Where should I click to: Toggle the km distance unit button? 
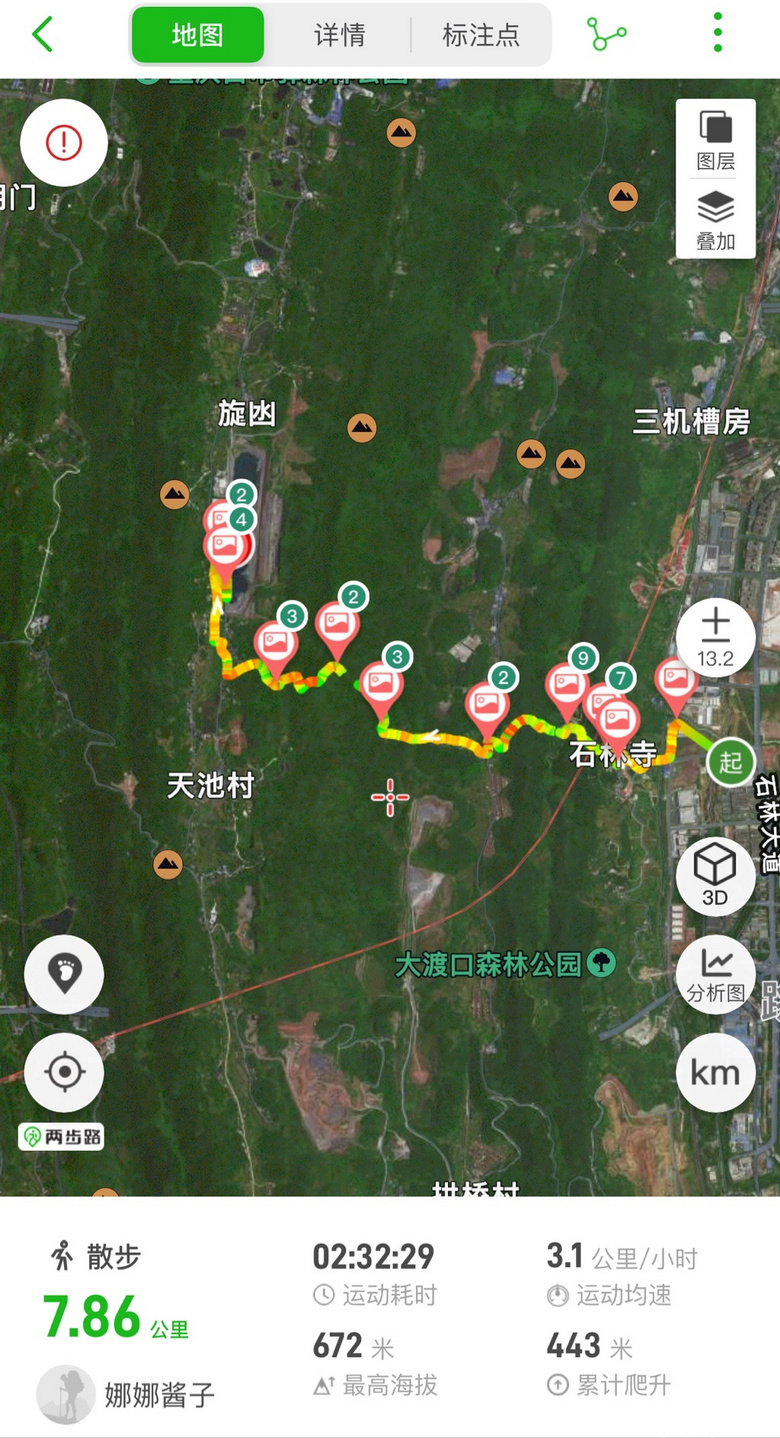[715, 1073]
